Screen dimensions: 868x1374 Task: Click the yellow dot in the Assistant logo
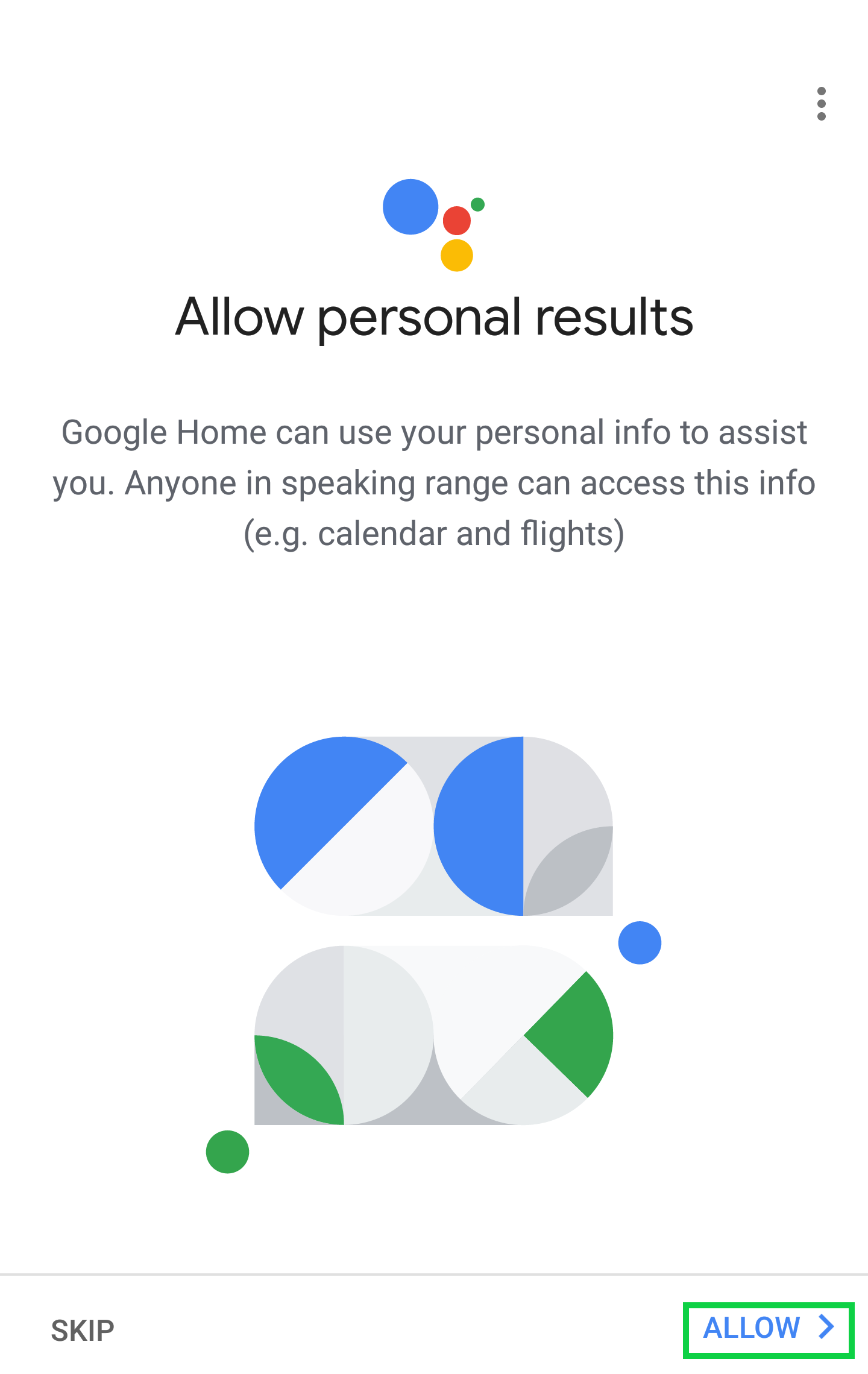(458, 256)
